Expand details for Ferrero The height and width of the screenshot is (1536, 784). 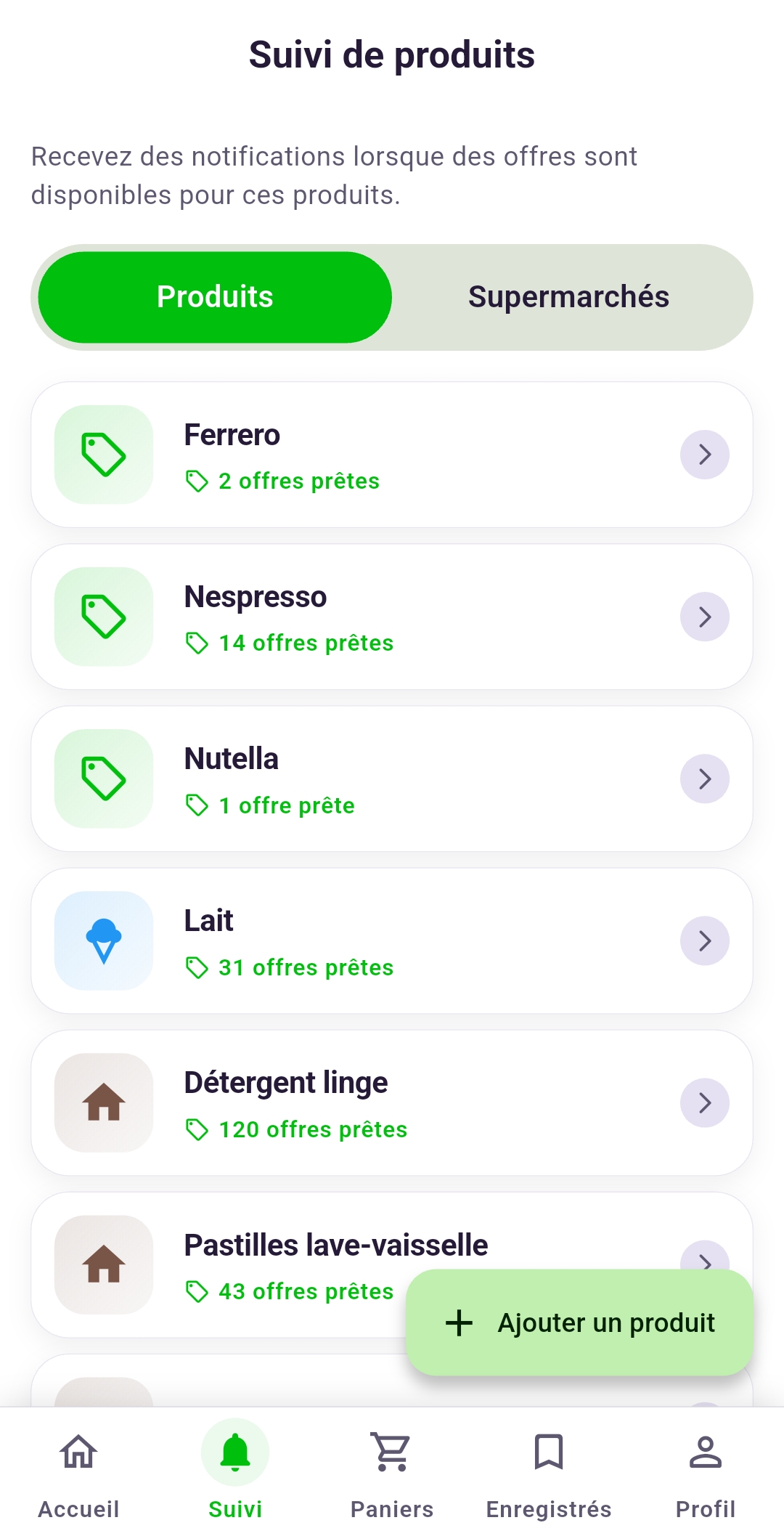[x=704, y=453]
